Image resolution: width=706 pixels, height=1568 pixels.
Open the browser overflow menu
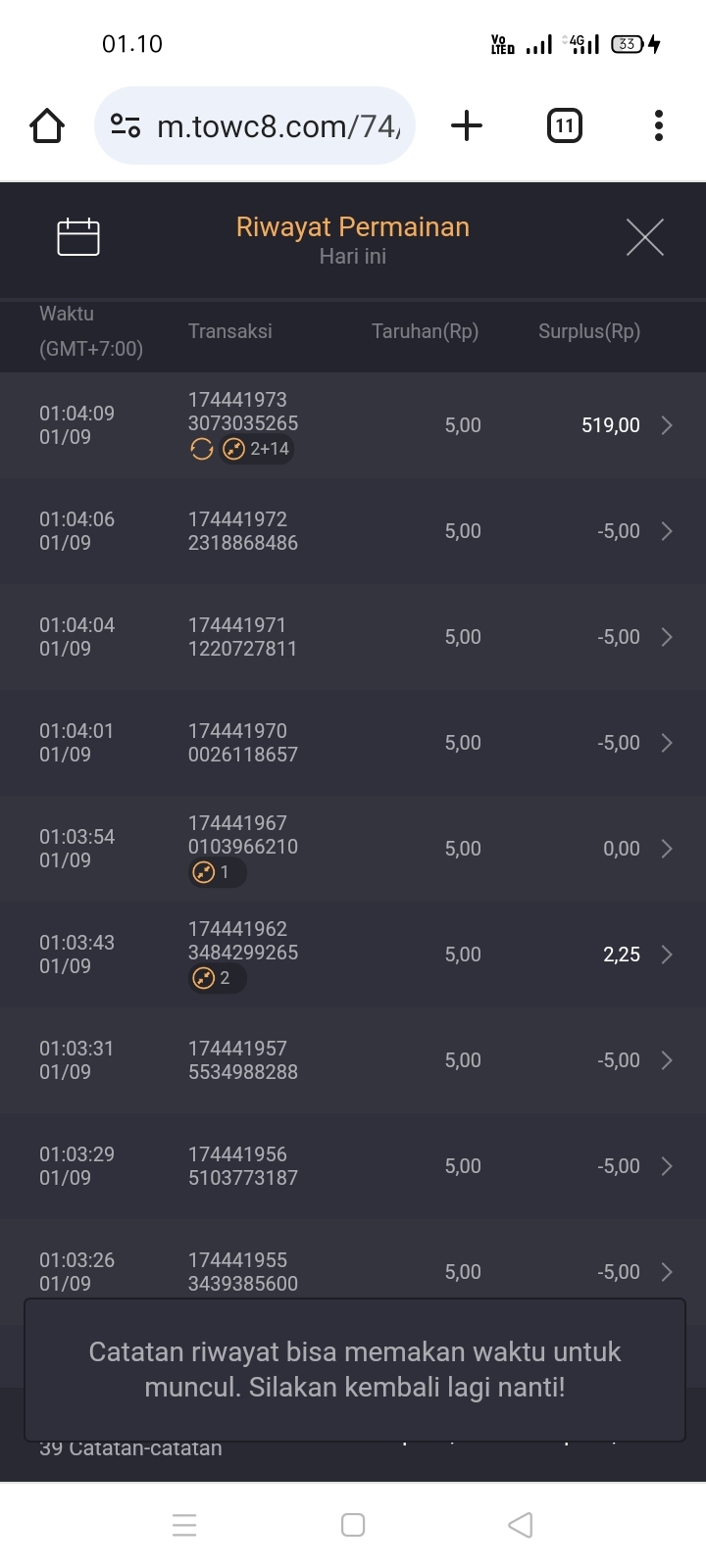(x=658, y=125)
